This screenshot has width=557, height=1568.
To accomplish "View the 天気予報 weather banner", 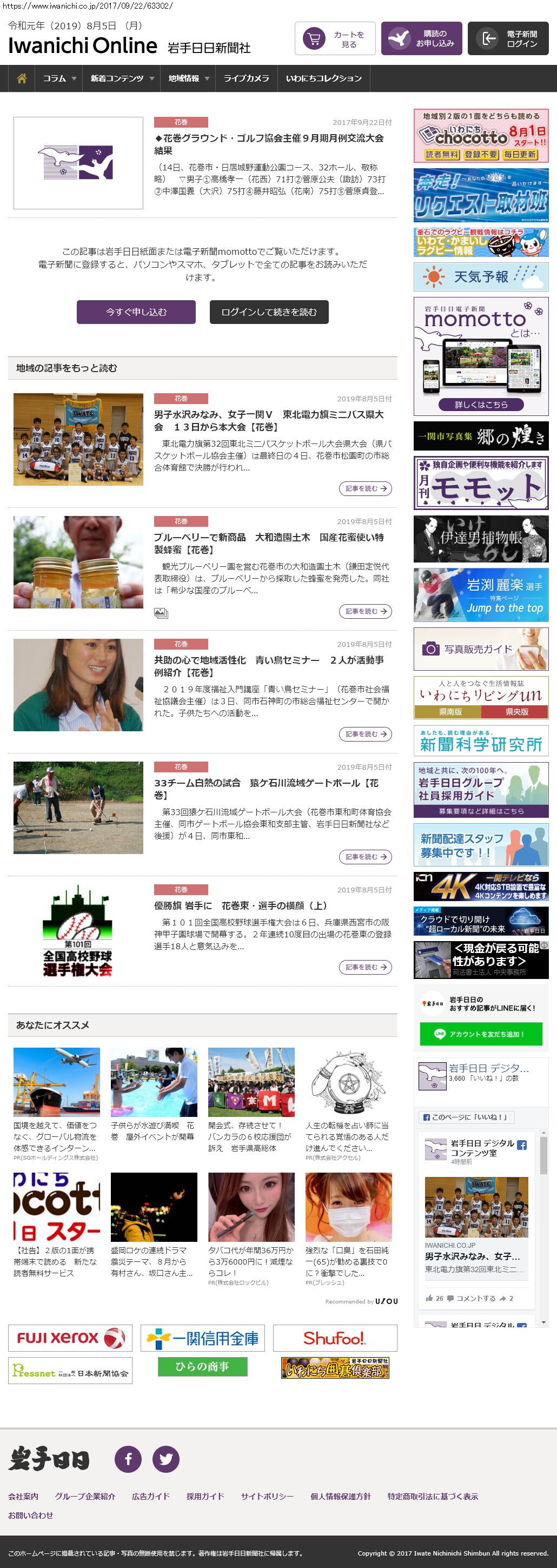I will click(481, 277).
